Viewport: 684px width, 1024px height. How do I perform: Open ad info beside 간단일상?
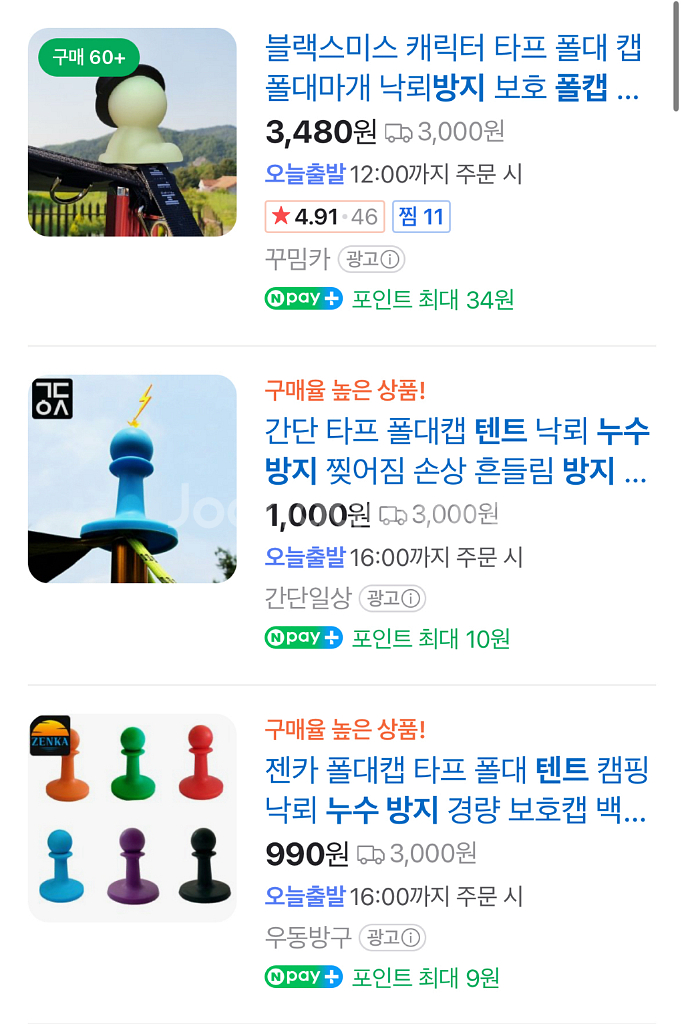coord(393,598)
